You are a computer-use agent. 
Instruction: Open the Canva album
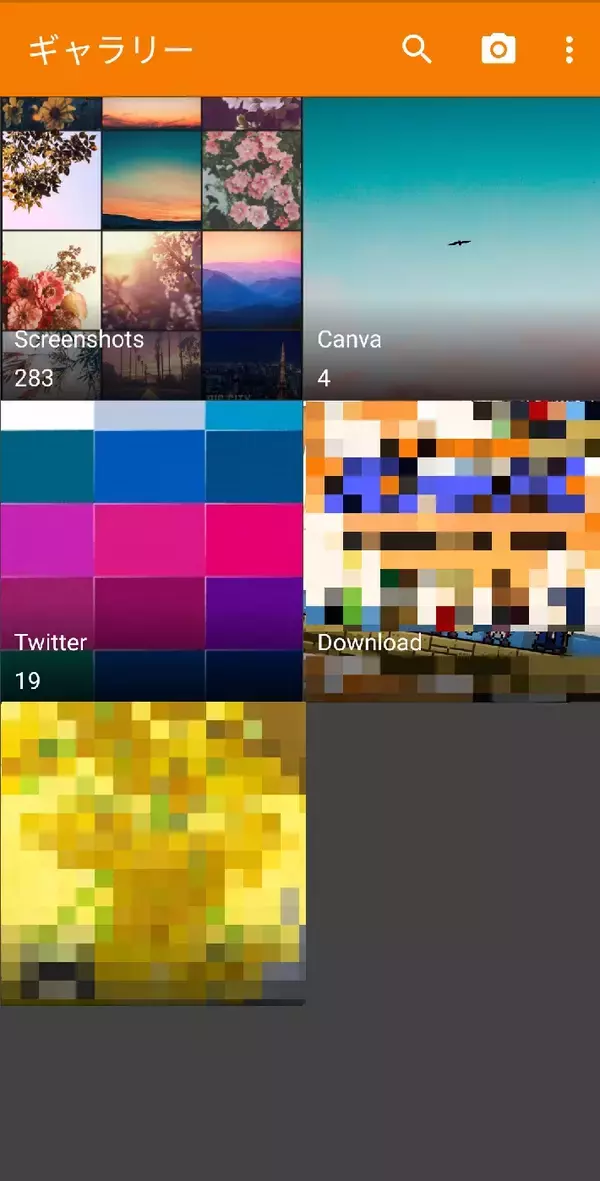(x=452, y=248)
